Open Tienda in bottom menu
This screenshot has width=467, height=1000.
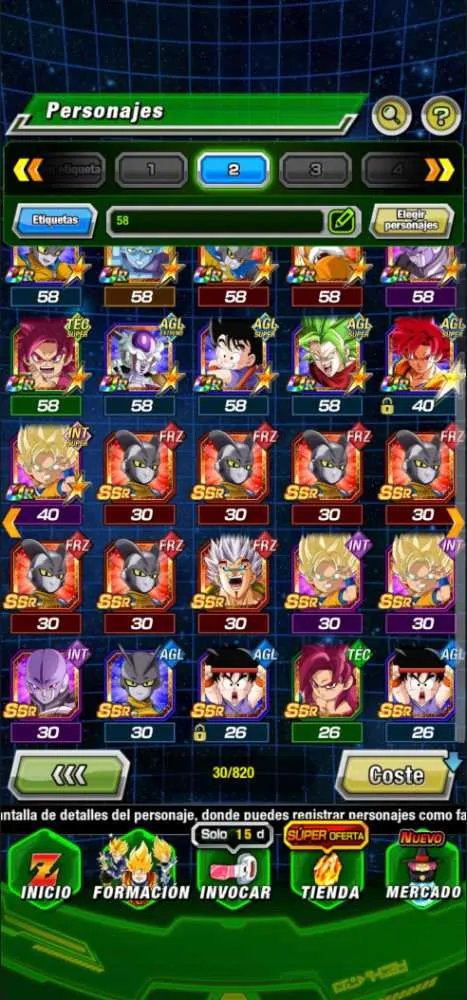328,869
